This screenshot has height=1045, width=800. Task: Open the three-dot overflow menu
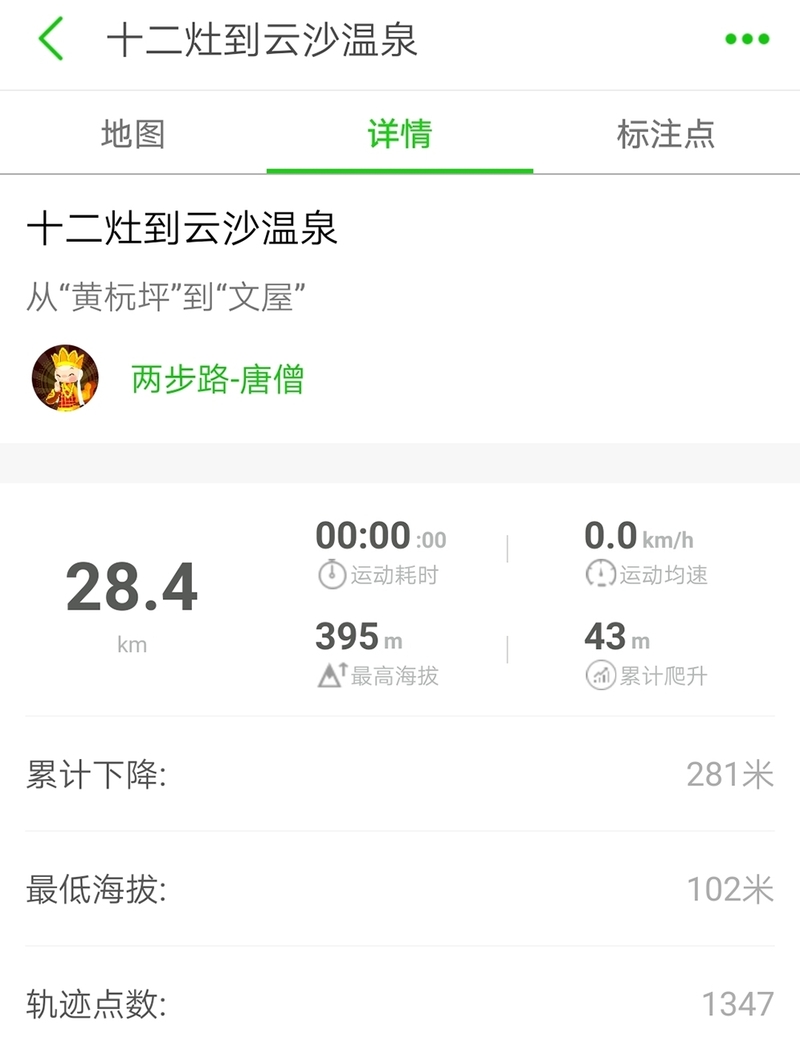click(x=747, y=40)
